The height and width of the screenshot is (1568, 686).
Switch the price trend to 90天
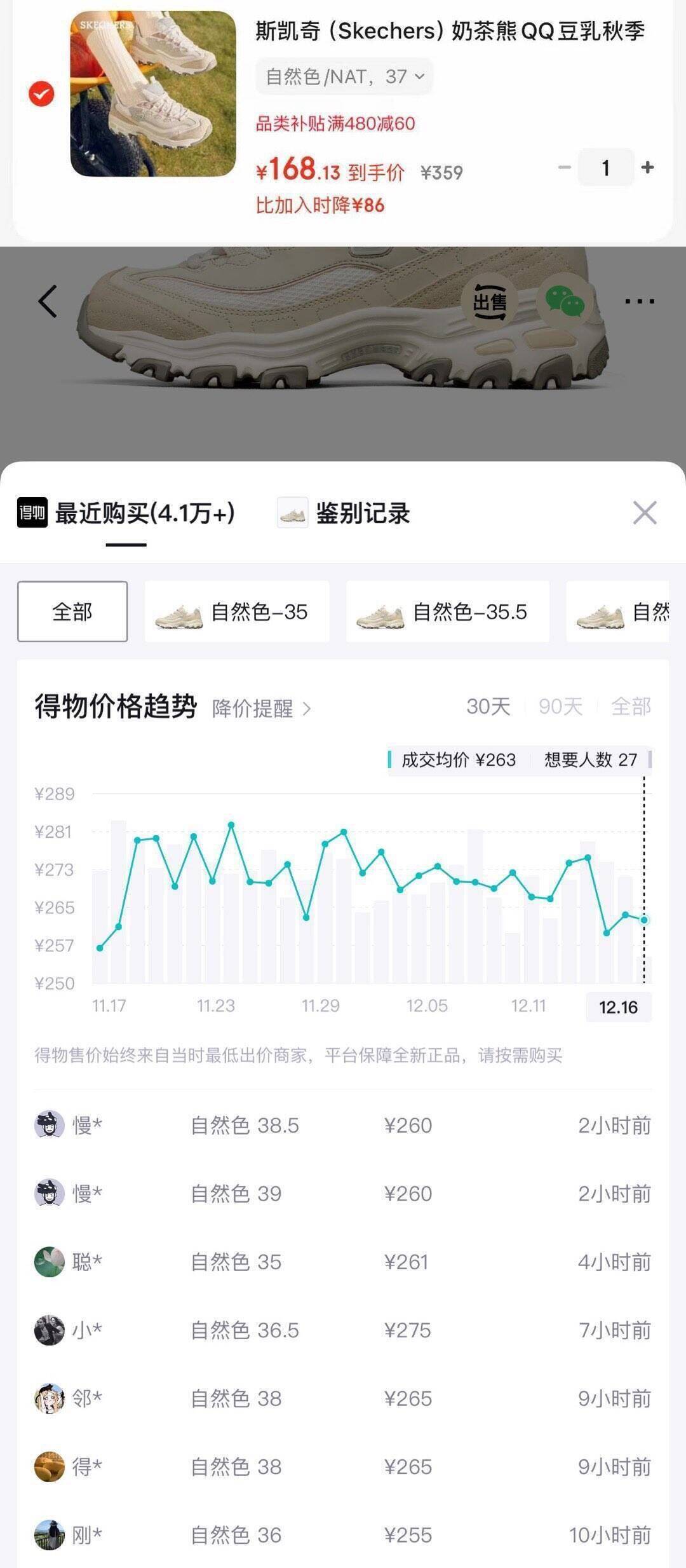pos(560,706)
